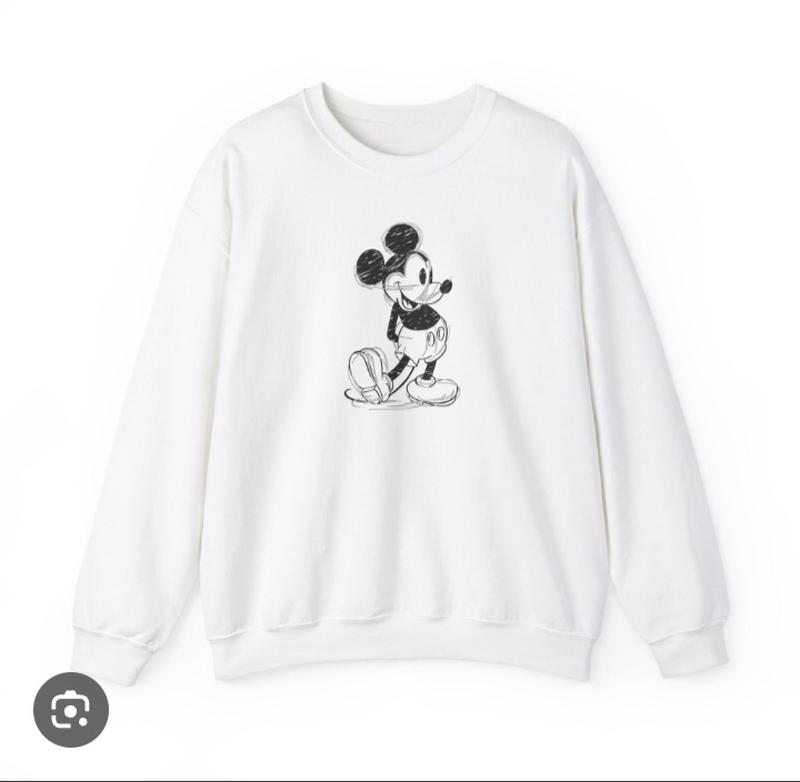Tap the visual search lens icon
Screen dimensions: 800x782
tap(71, 710)
